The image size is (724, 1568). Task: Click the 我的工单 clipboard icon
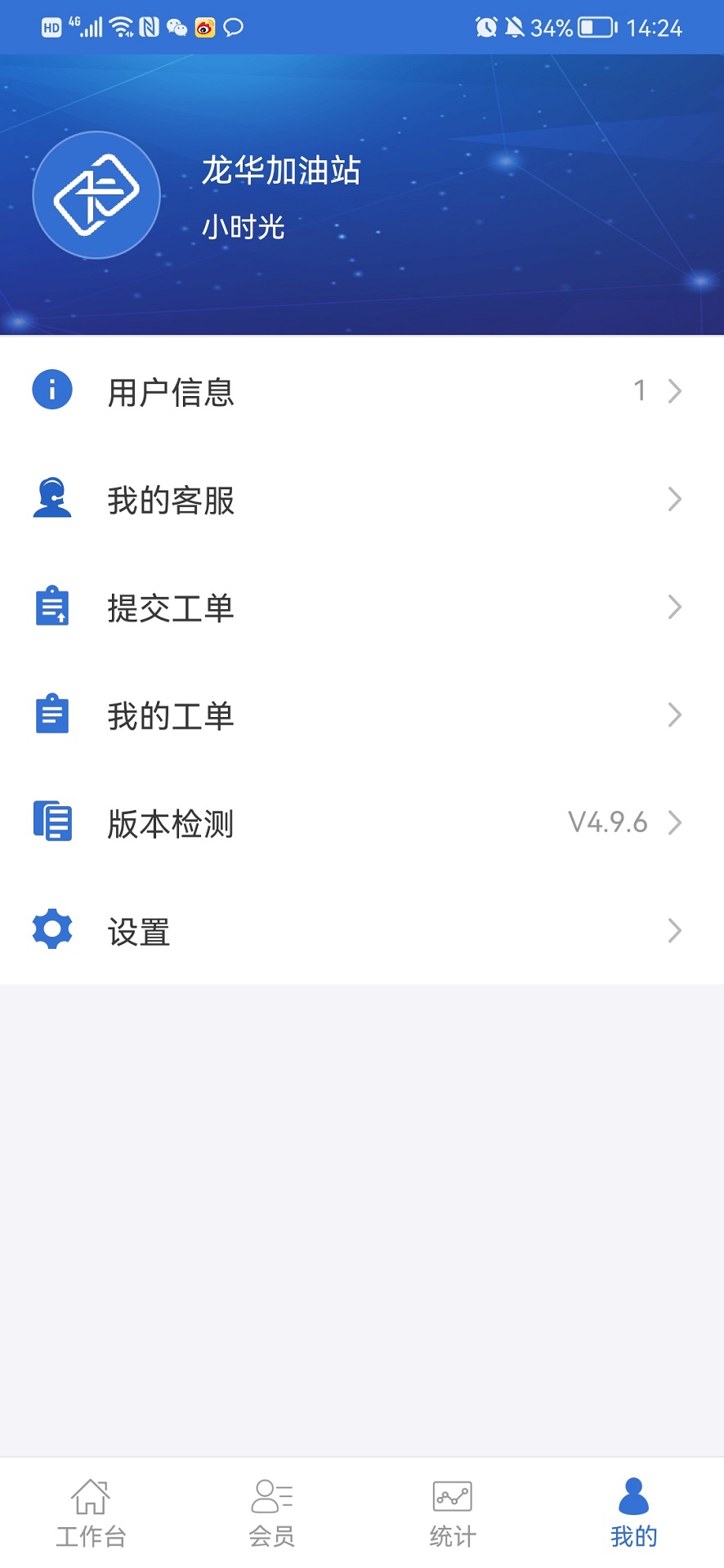(x=51, y=715)
